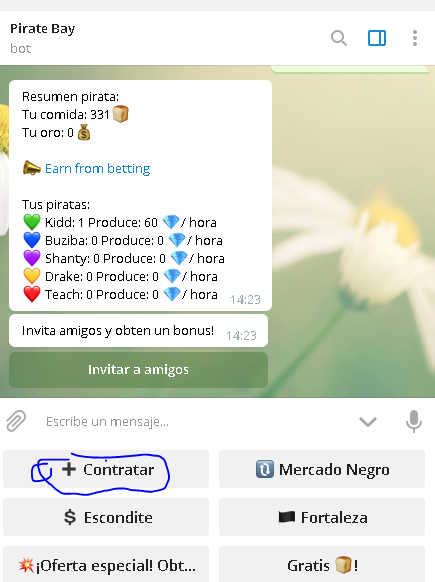Search within the Pirate Bay chat
The image size is (435, 582).
(x=338, y=38)
